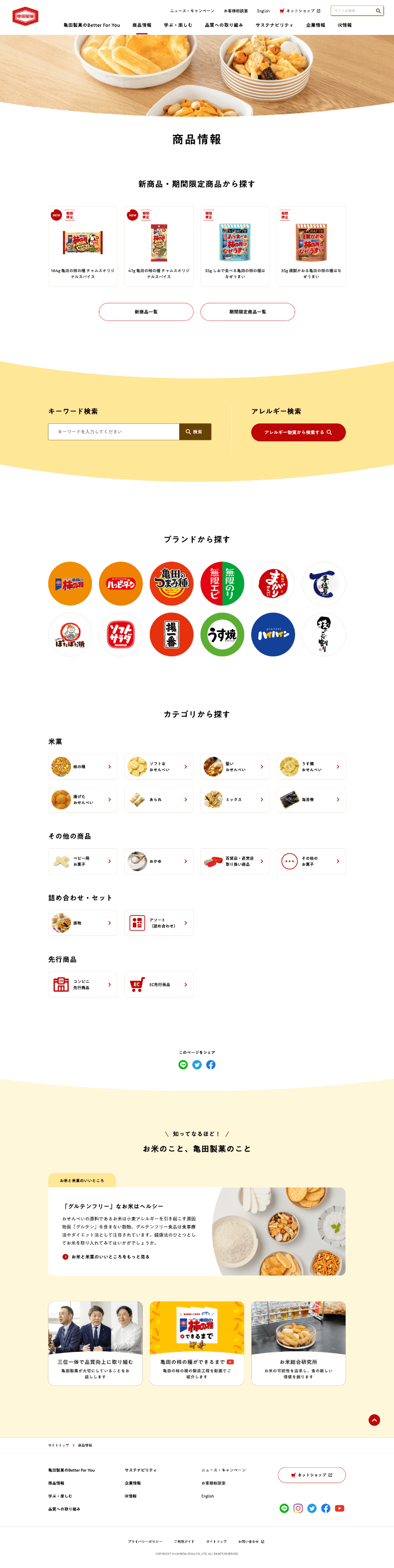The height and width of the screenshot is (1568, 394).
Task: Open the 海苔巻 category
Action: [311, 800]
